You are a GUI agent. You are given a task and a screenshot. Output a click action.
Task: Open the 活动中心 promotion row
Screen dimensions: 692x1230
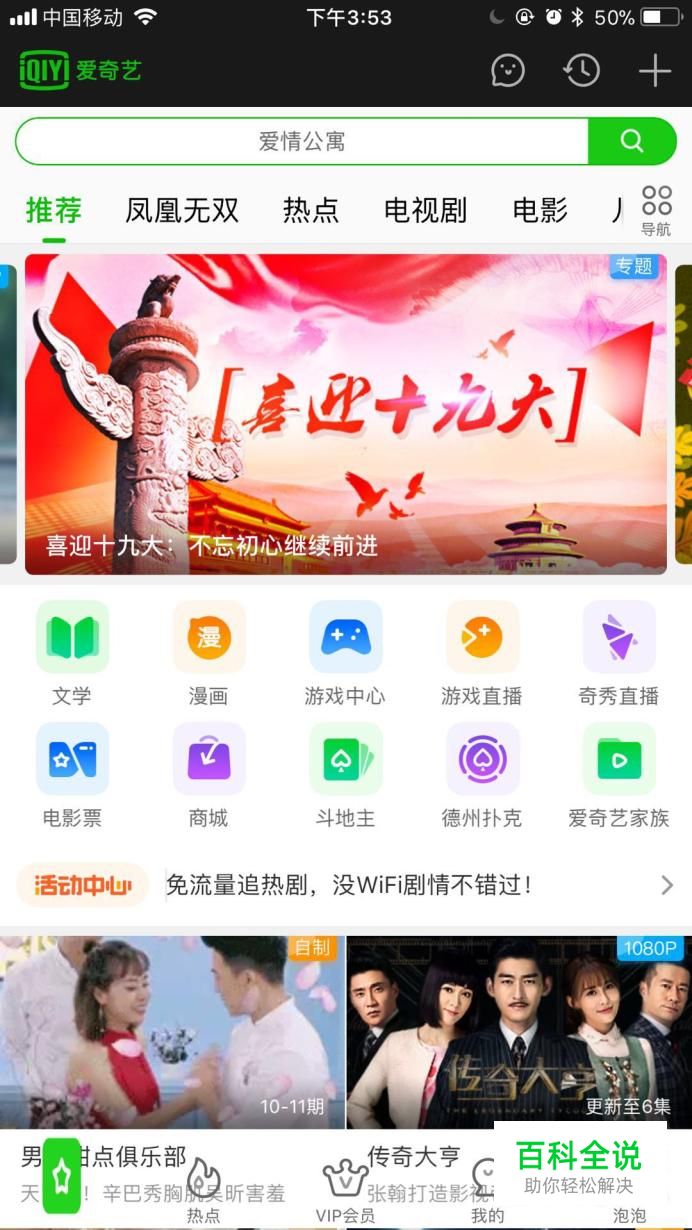345,885
